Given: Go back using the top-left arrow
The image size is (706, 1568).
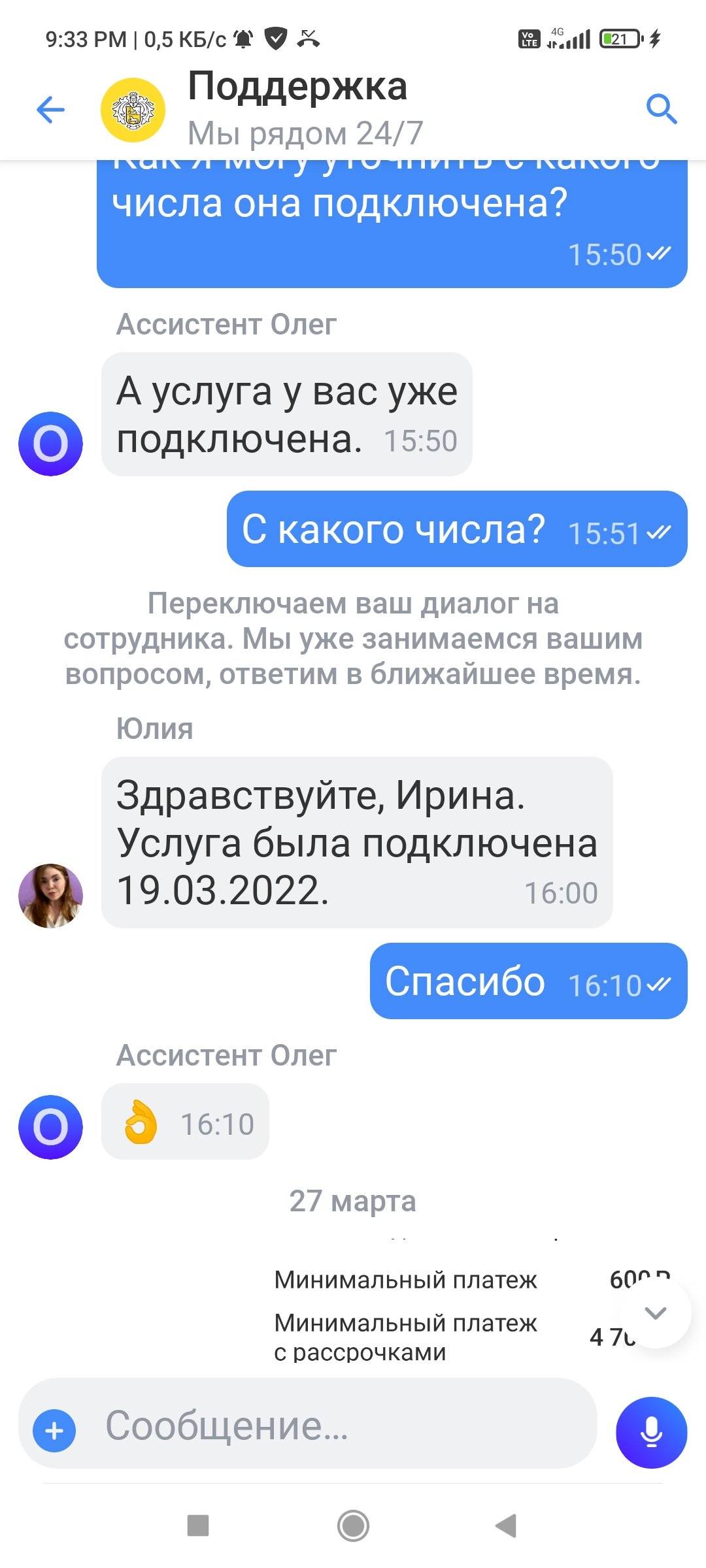Looking at the screenshot, I should pyautogui.click(x=51, y=109).
